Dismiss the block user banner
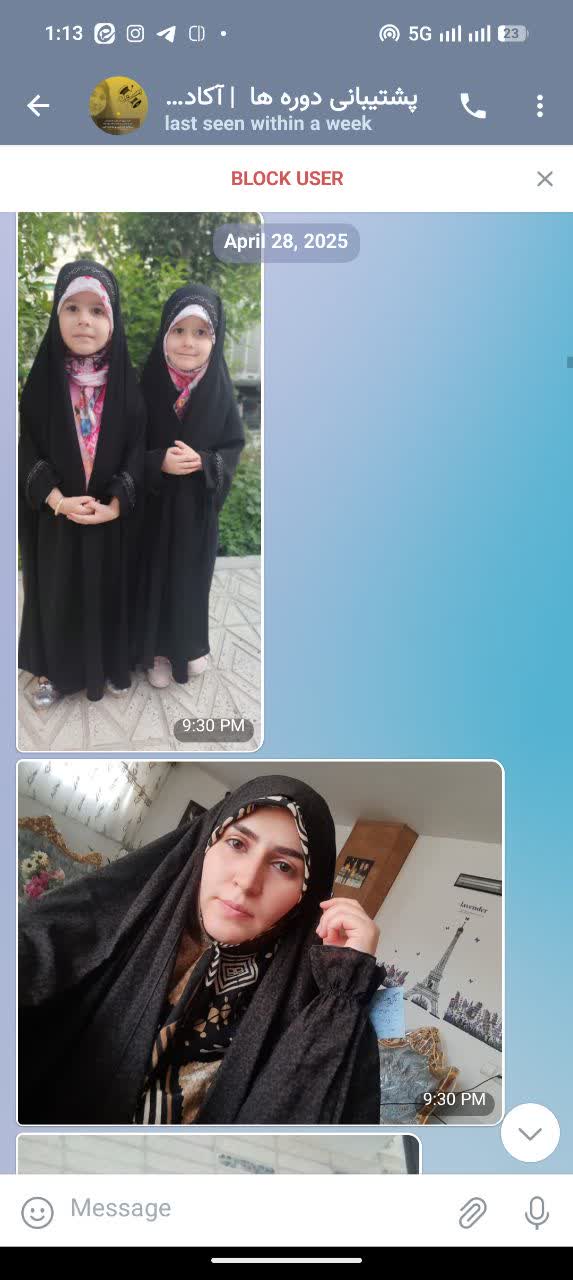Viewport: 573px width, 1280px height. (x=545, y=179)
